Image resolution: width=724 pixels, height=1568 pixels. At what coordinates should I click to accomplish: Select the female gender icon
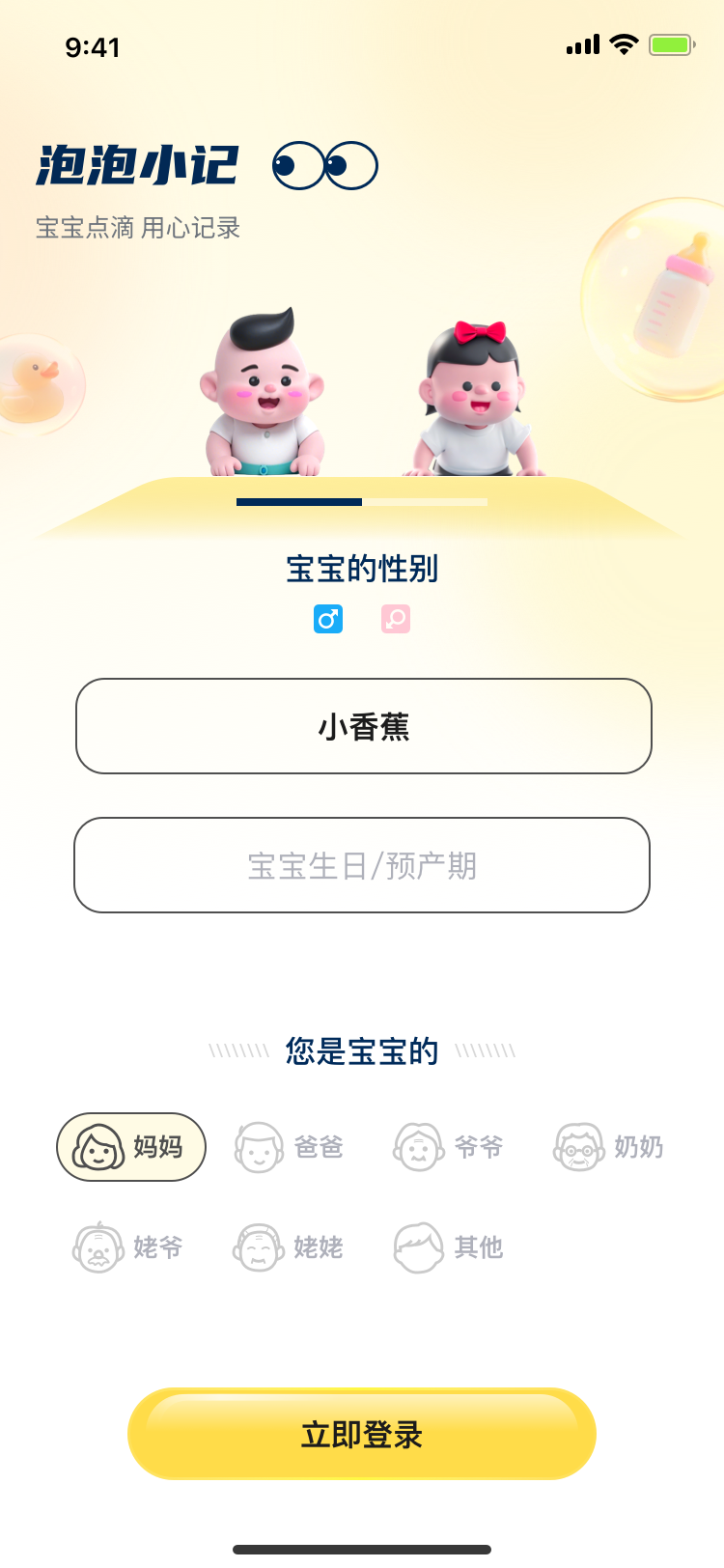(396, 619)
